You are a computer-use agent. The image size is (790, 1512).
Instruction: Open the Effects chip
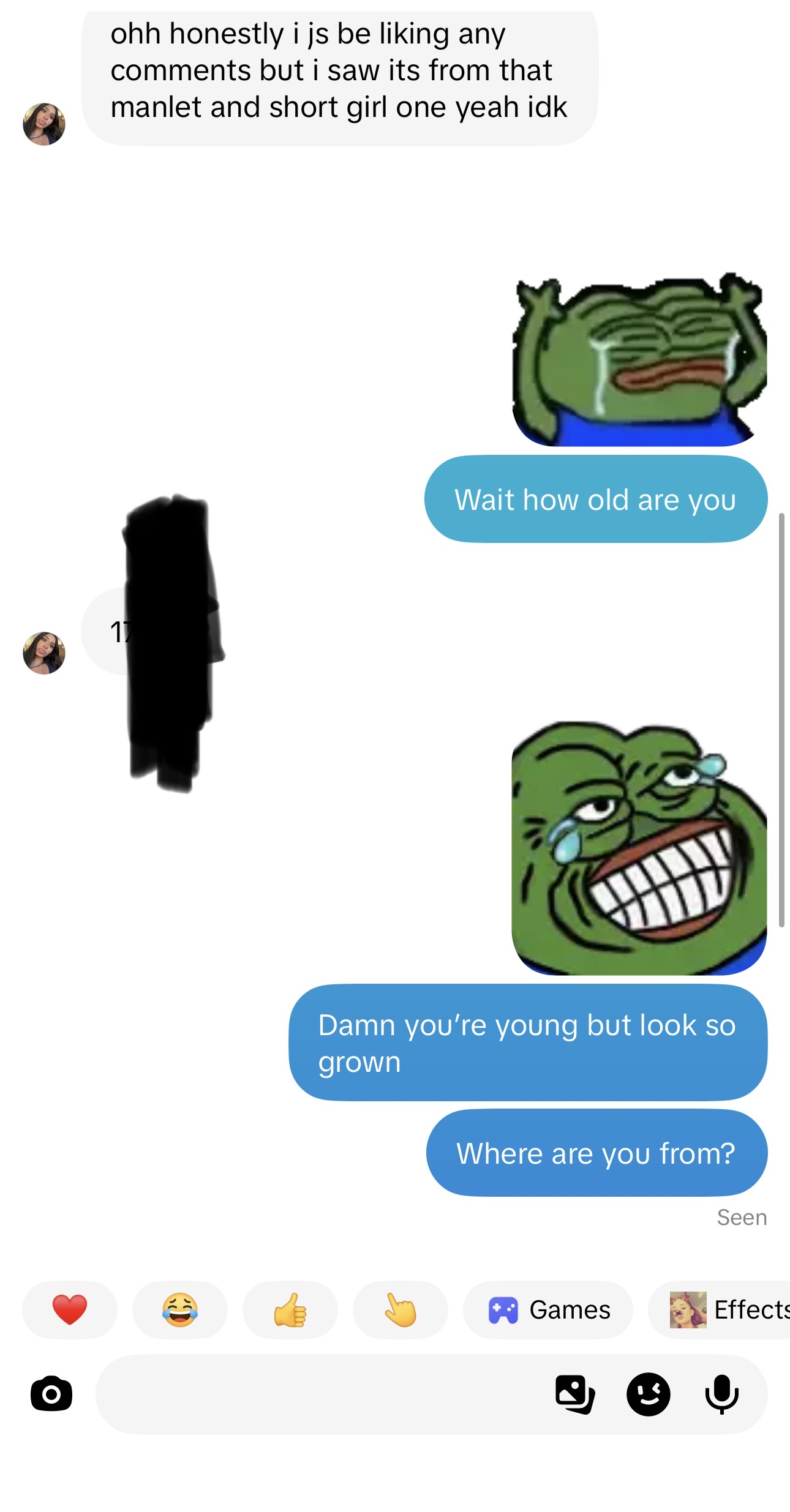point(720,1309)
